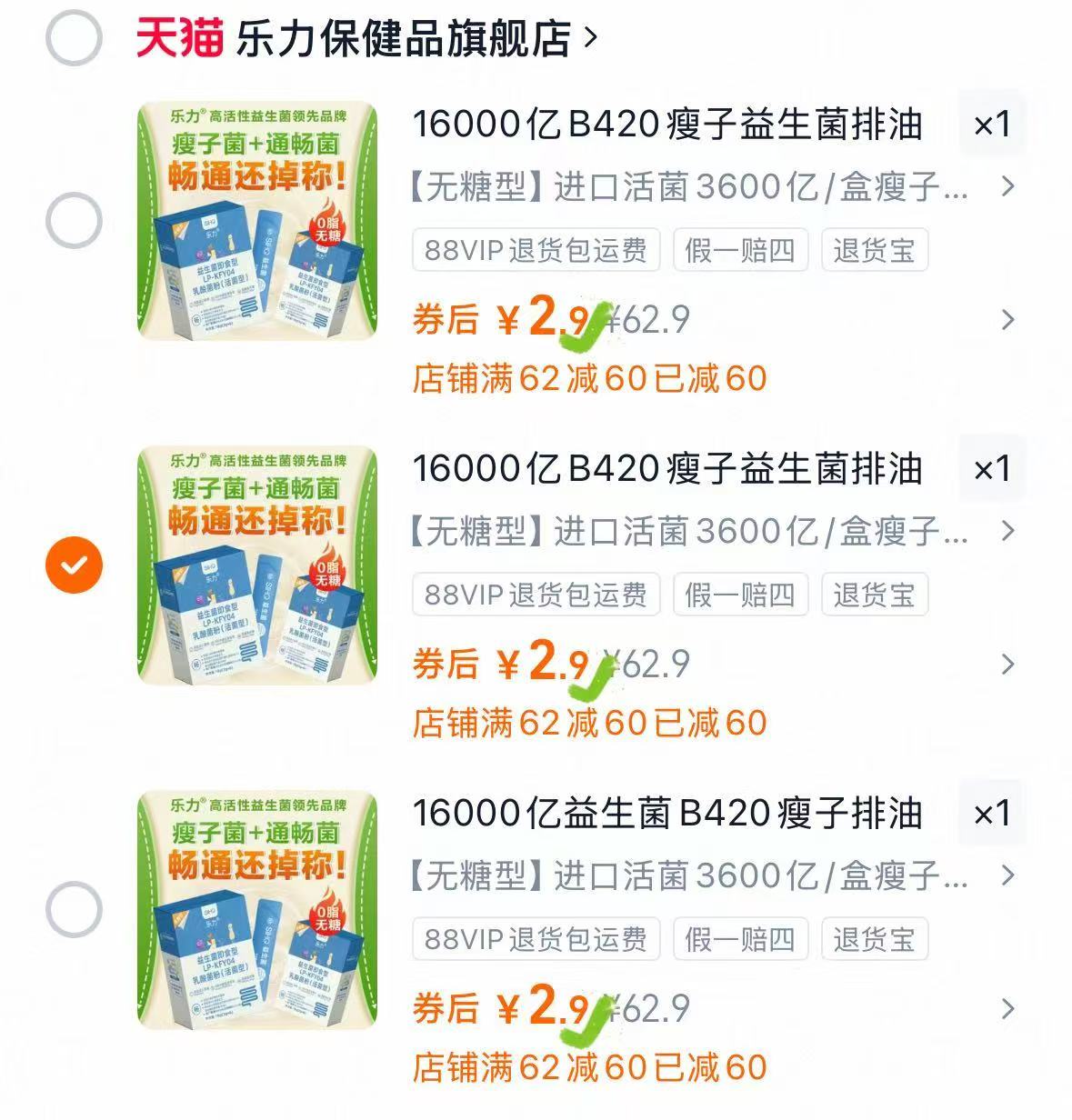Click the 88VIP退货包运费 badge on first item
The image size is (1072, 1120).
click(x=536, y=251)
